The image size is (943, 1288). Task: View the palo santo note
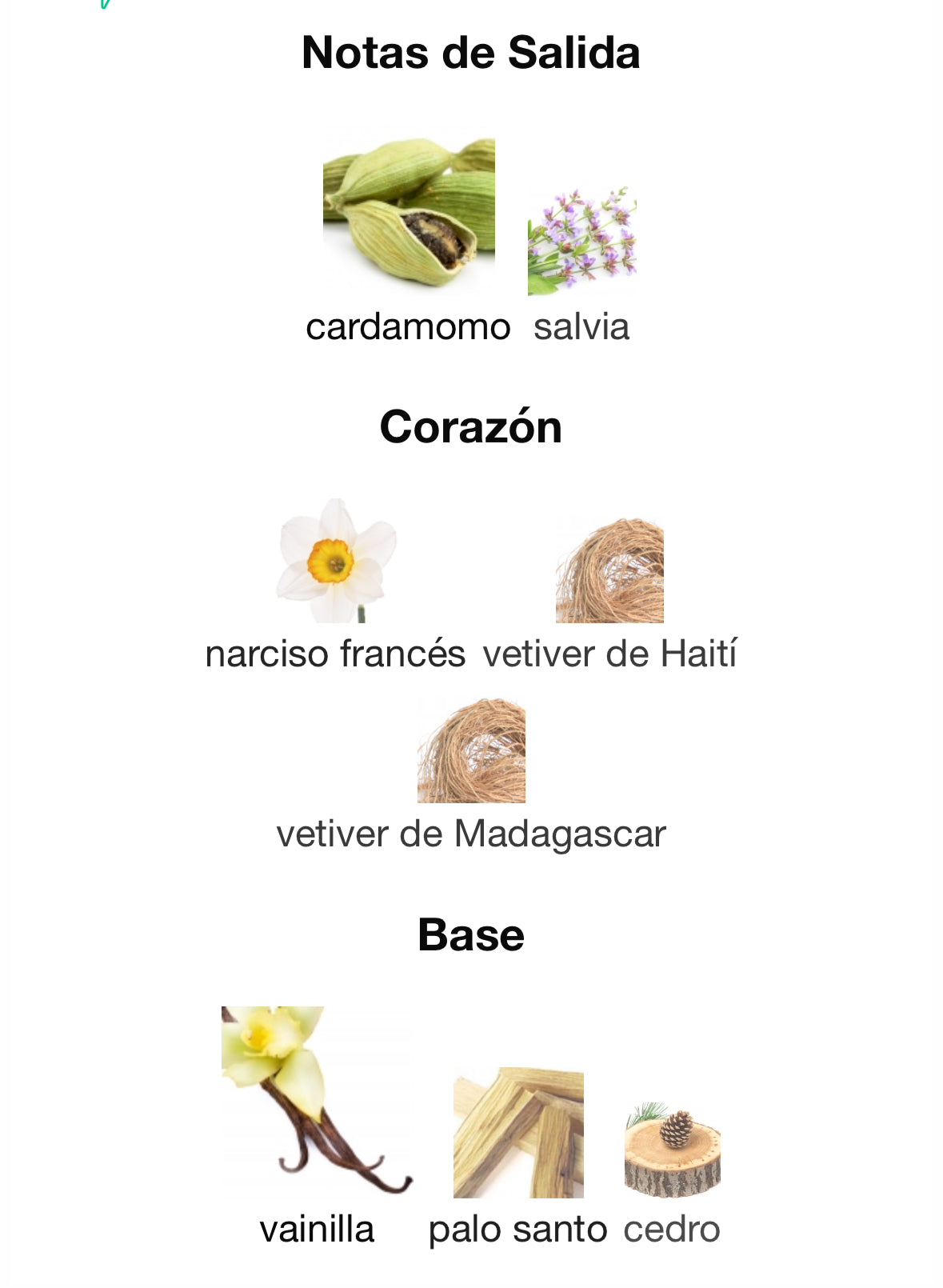coord(518,1134)
